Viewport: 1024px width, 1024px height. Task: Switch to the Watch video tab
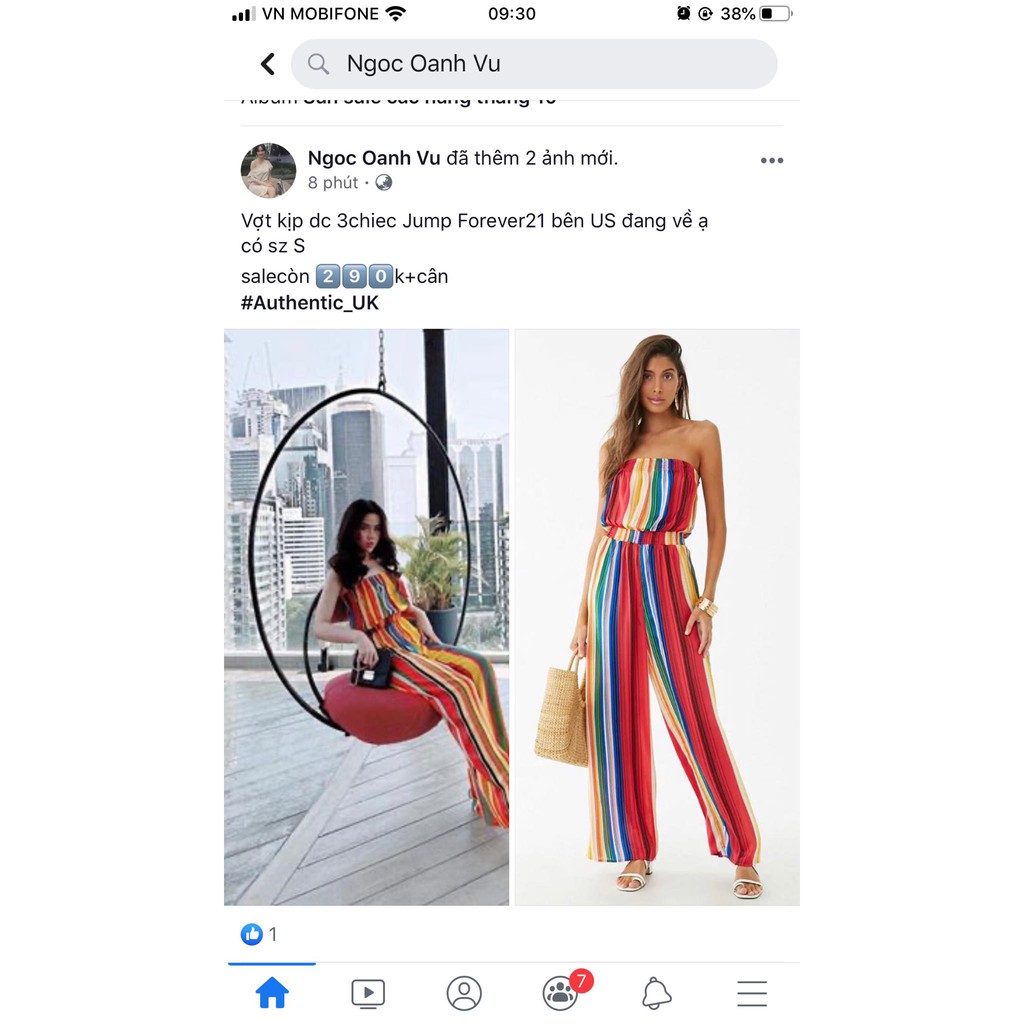(367, 993)
